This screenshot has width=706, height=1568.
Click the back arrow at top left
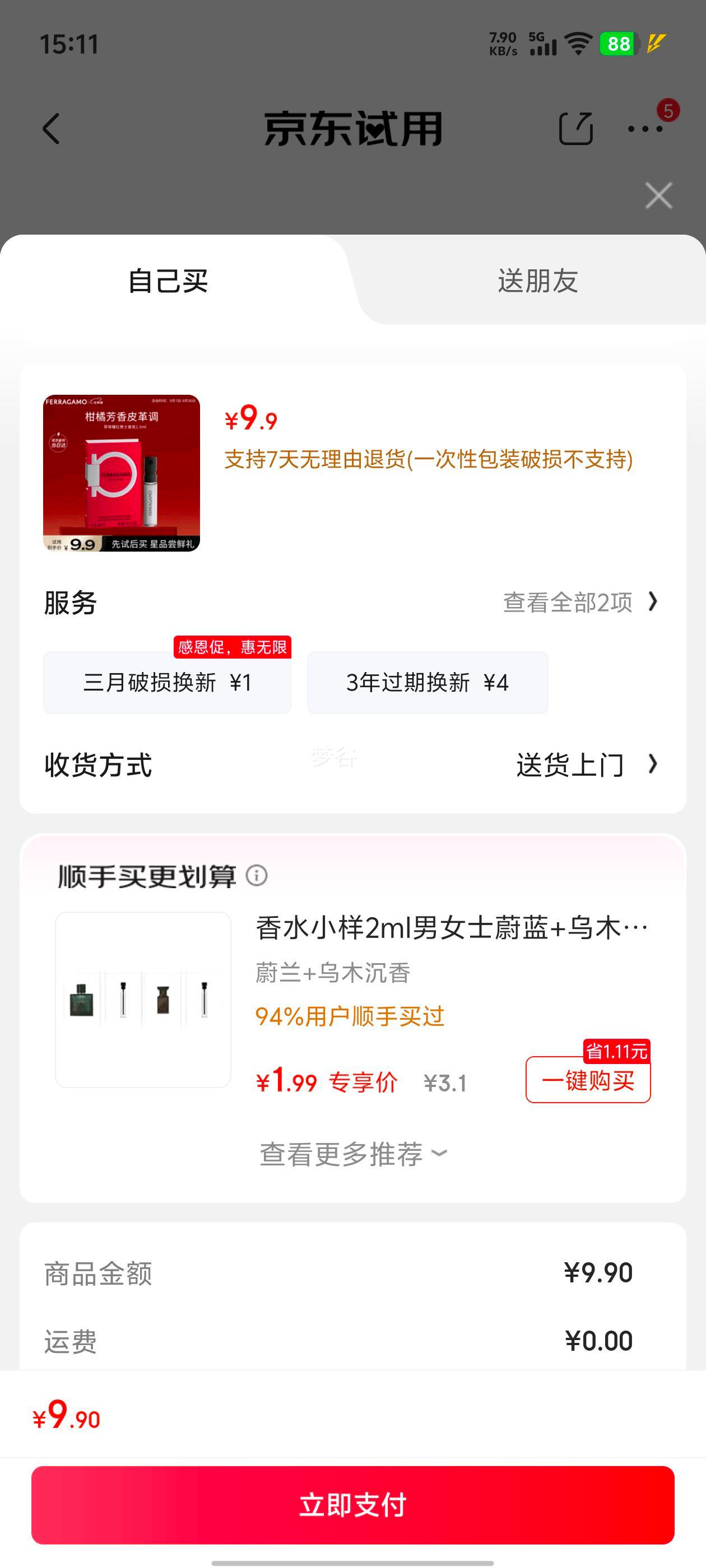tap(51, 128)
